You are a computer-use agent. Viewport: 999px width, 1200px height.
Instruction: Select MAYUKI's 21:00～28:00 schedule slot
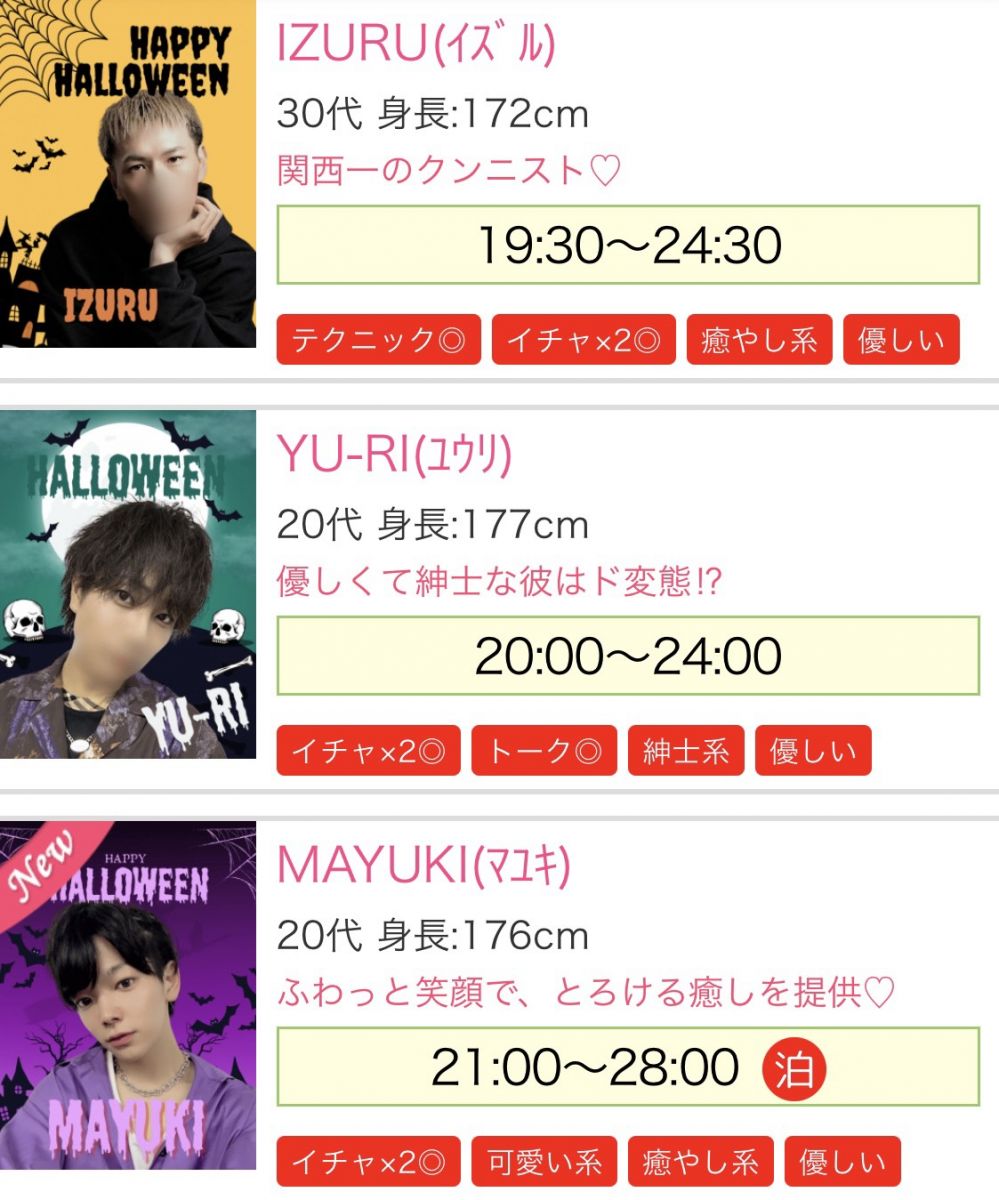627,1067
